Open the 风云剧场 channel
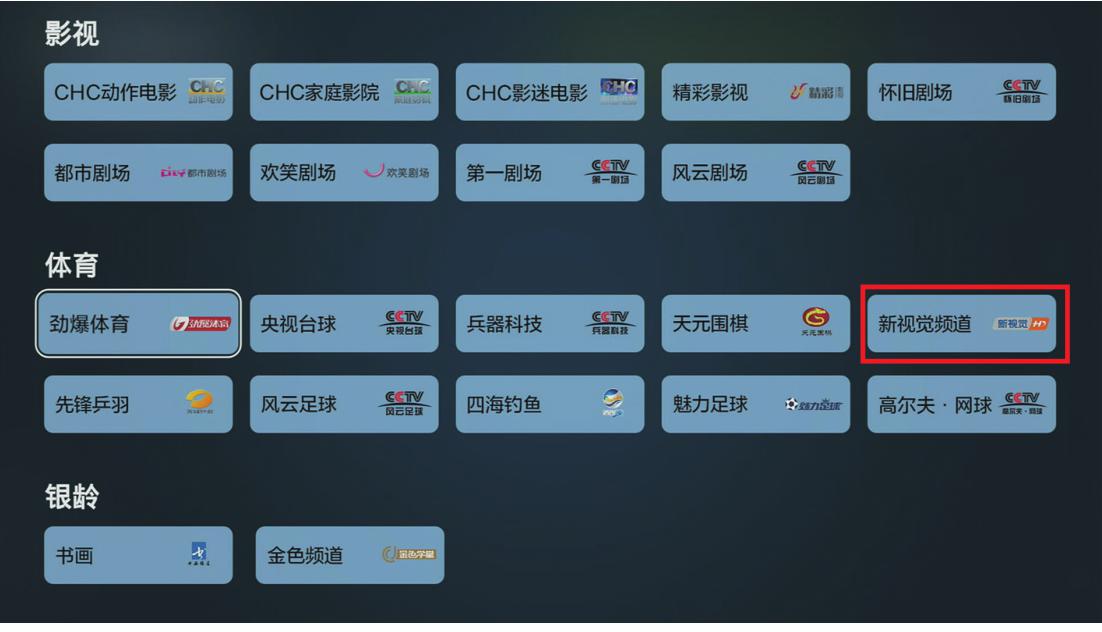The height and width of the screenshot is (632, 1102). click(x=755, y=172)
